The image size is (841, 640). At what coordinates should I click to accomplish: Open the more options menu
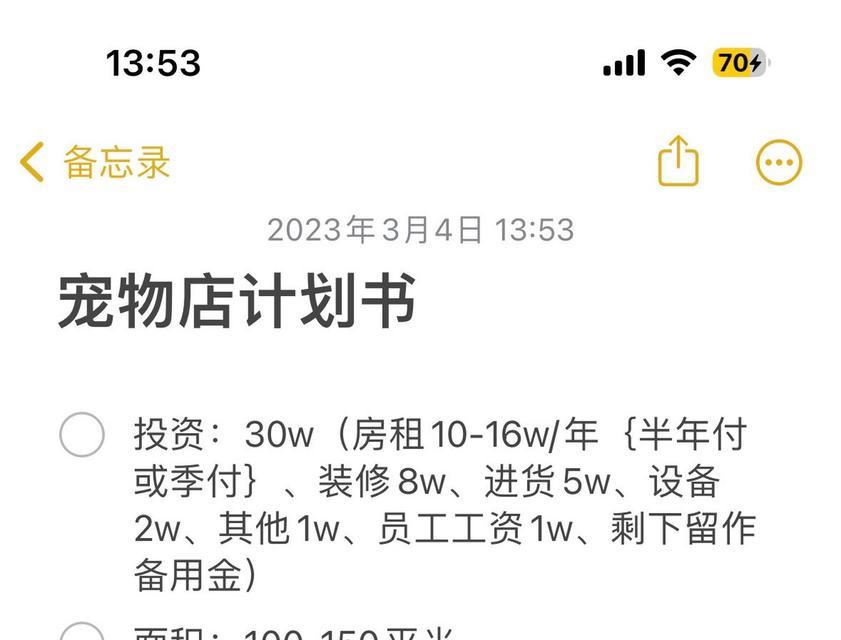pyautogui.click(x=778, y=162)
